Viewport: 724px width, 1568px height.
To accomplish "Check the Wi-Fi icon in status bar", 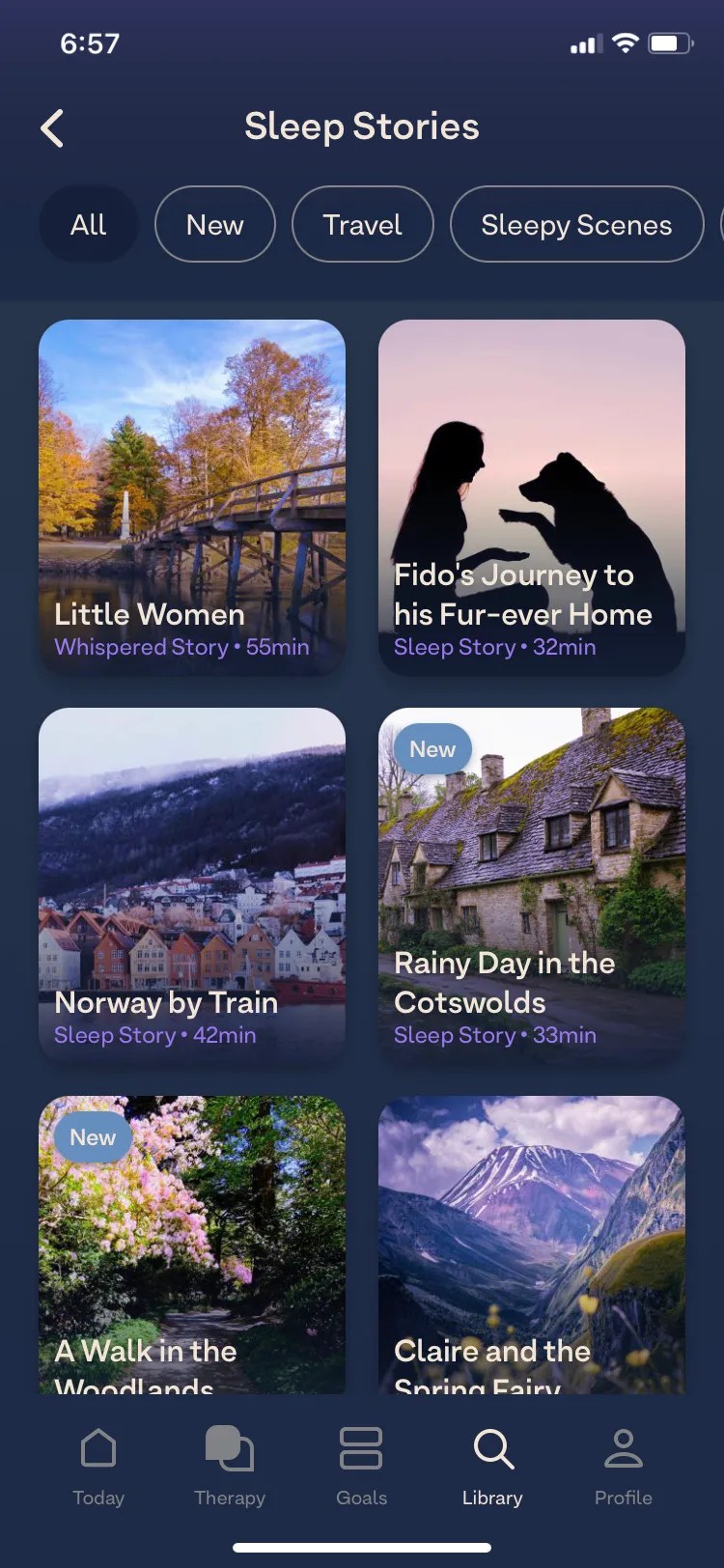I will click(x=624, y=42).
